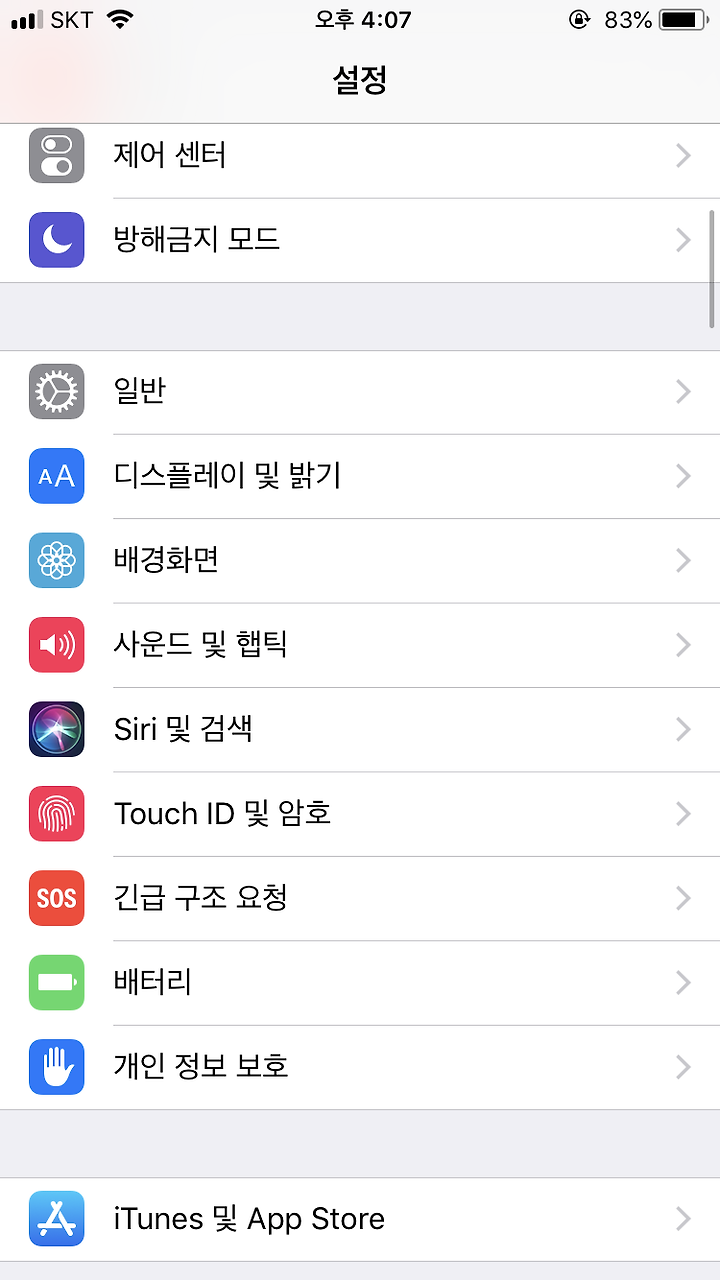Open 디스플레이 및 밝기
This screenshot has height=1280, width=720.
[x=360, y=476]
